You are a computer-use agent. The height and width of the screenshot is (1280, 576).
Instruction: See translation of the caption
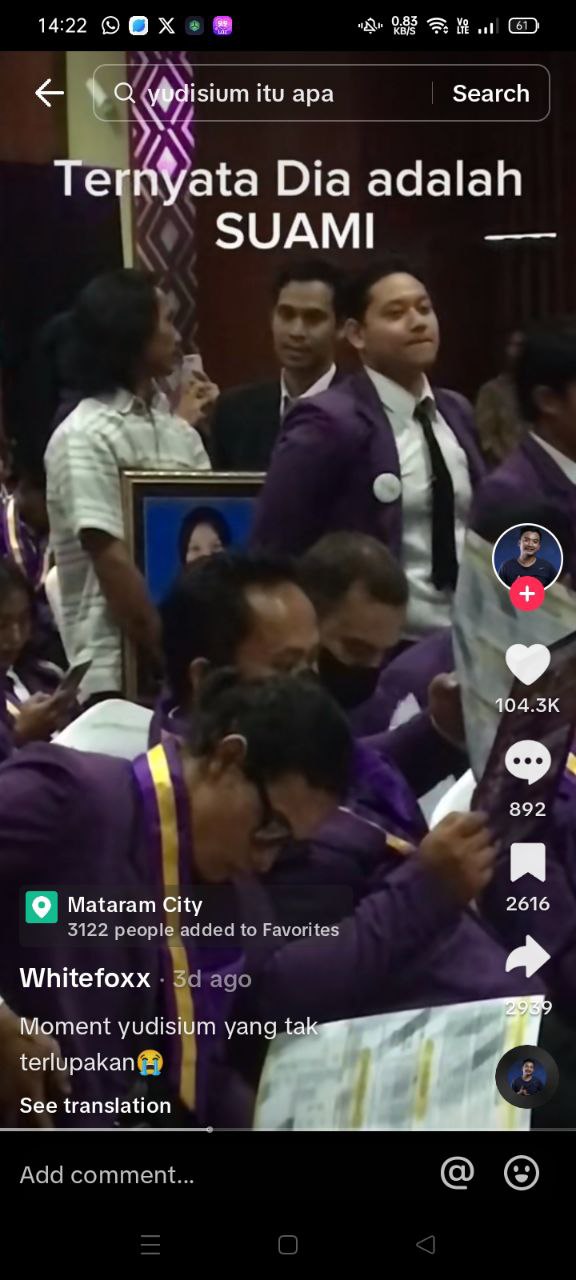point(95,1105)
